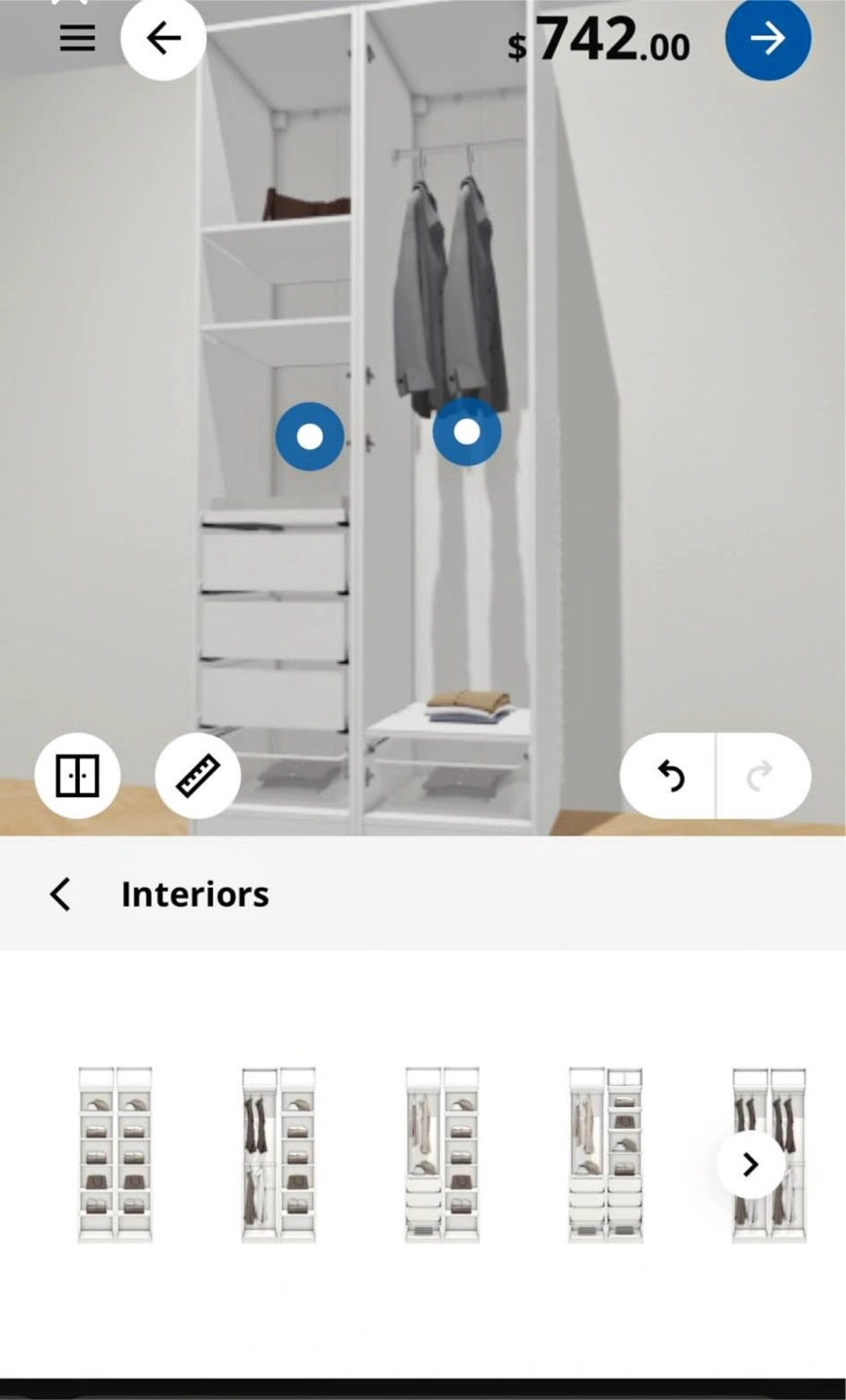Show more interior options with next chevron
Image resolution: width=846 pixels, height=1400 pixels.
[751, 1164]
